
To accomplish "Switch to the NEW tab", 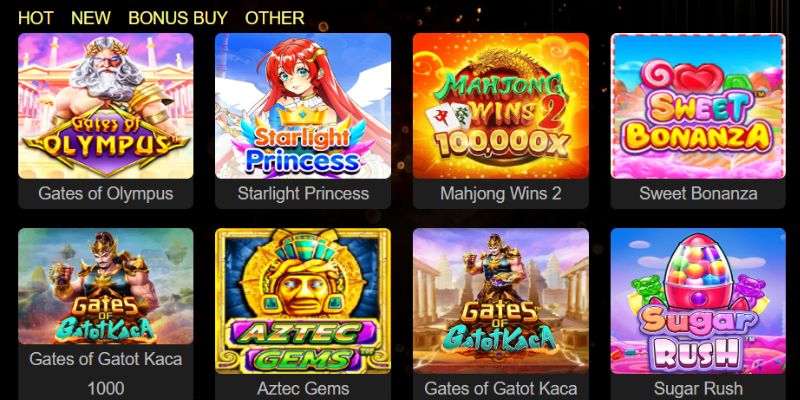I will (x=91, y=18).
